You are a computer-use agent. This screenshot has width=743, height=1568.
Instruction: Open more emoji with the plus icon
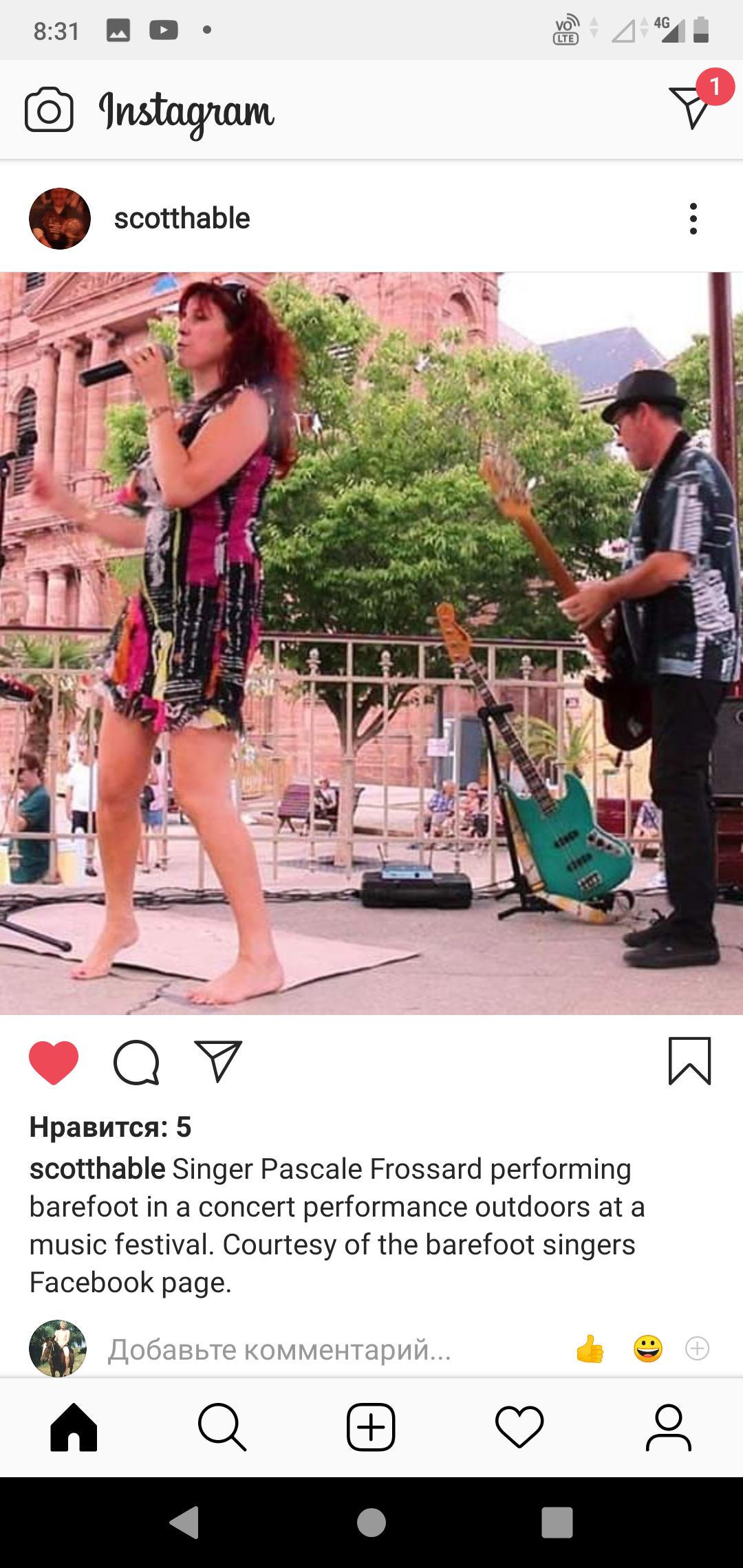[698, 1349]
